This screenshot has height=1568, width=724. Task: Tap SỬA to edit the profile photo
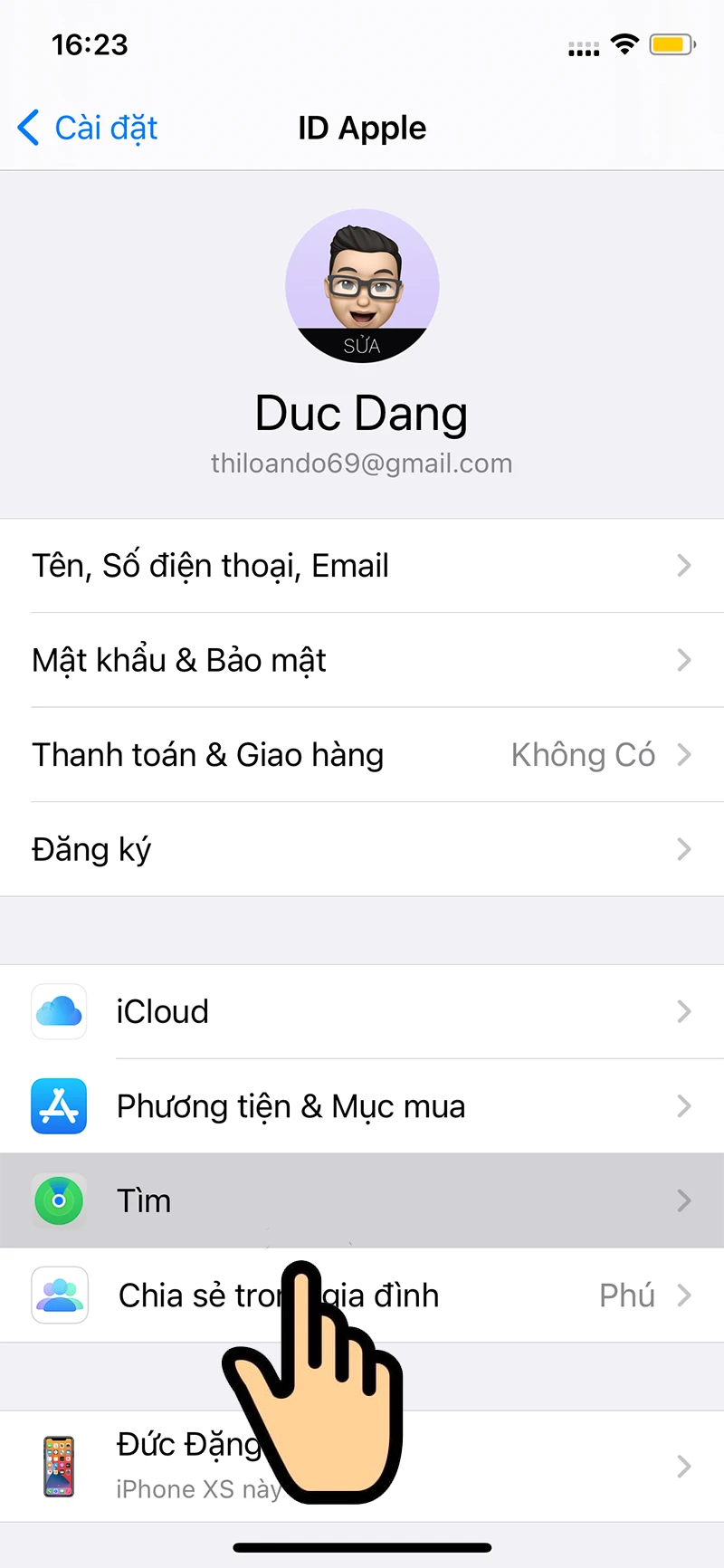361,345
